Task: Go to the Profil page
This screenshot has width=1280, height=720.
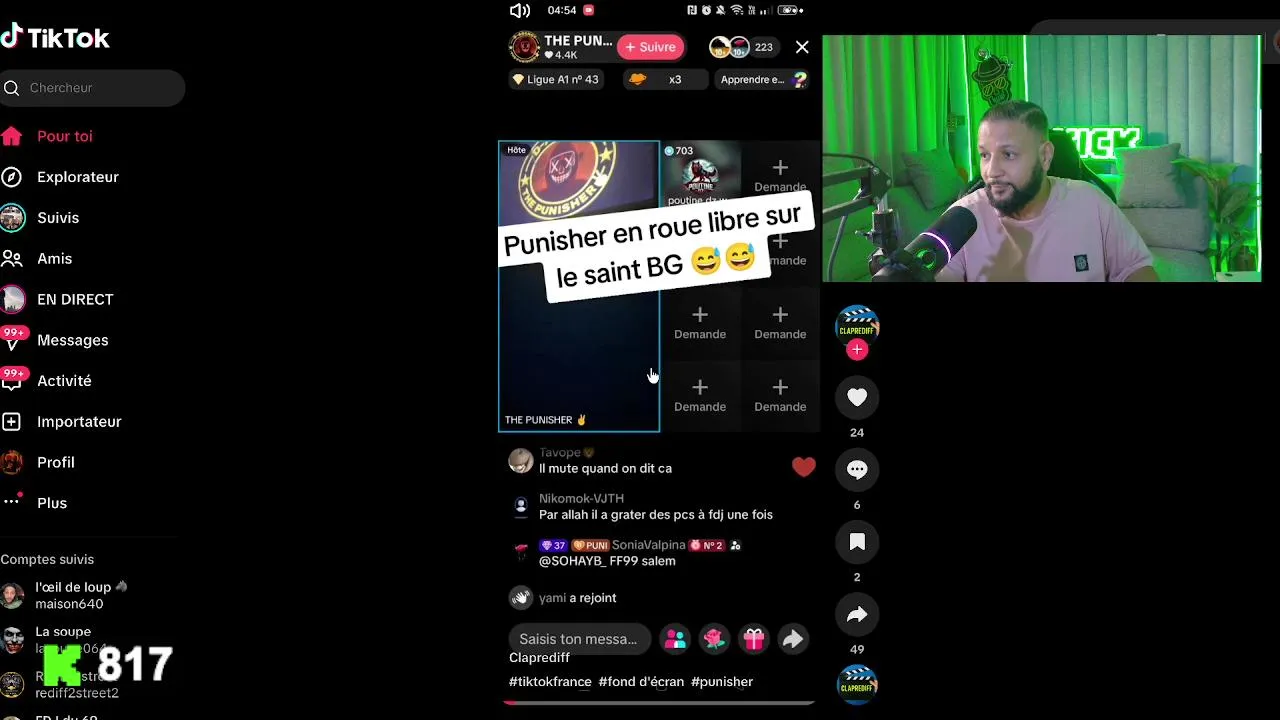Action: [x=55, y=463]
